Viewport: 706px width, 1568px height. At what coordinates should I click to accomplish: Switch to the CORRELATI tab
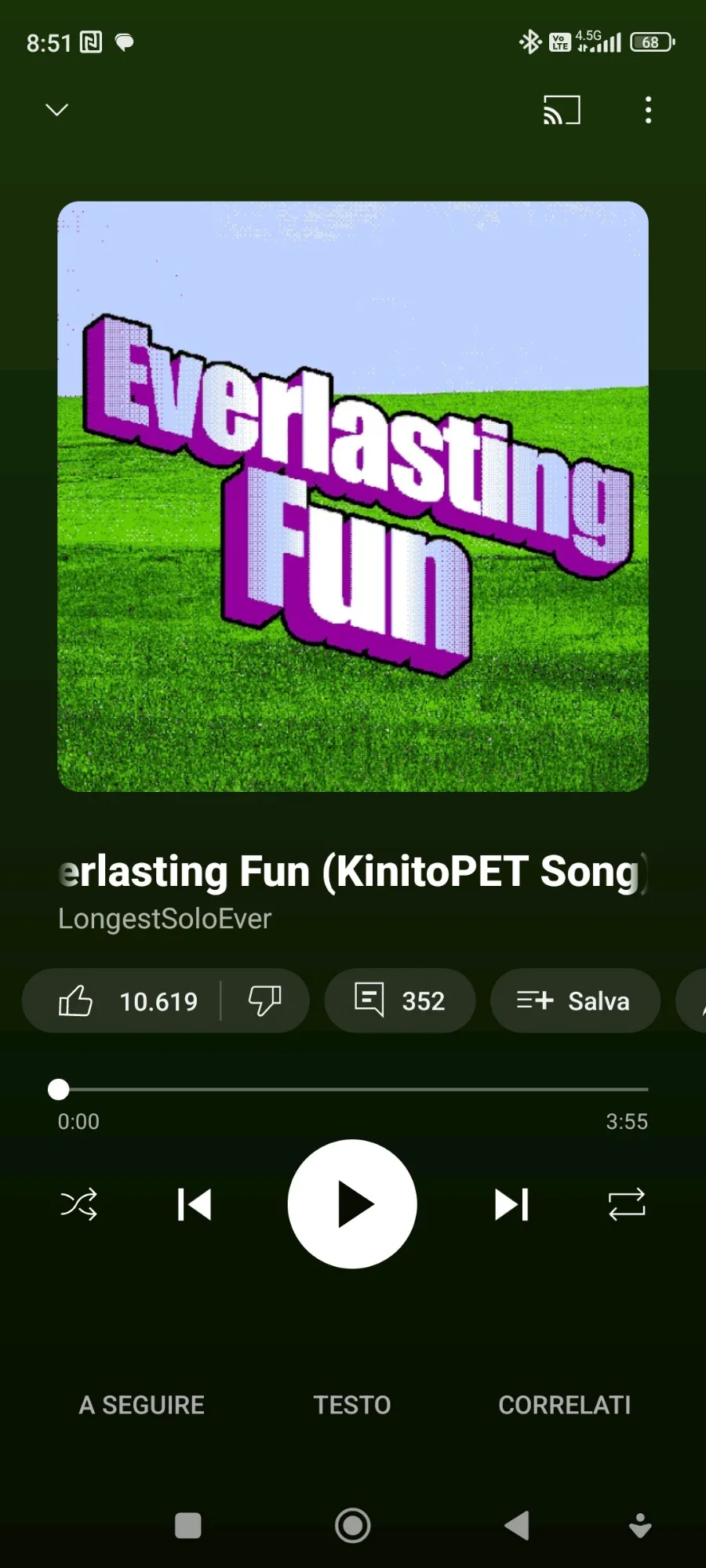tap(565, 1405)
